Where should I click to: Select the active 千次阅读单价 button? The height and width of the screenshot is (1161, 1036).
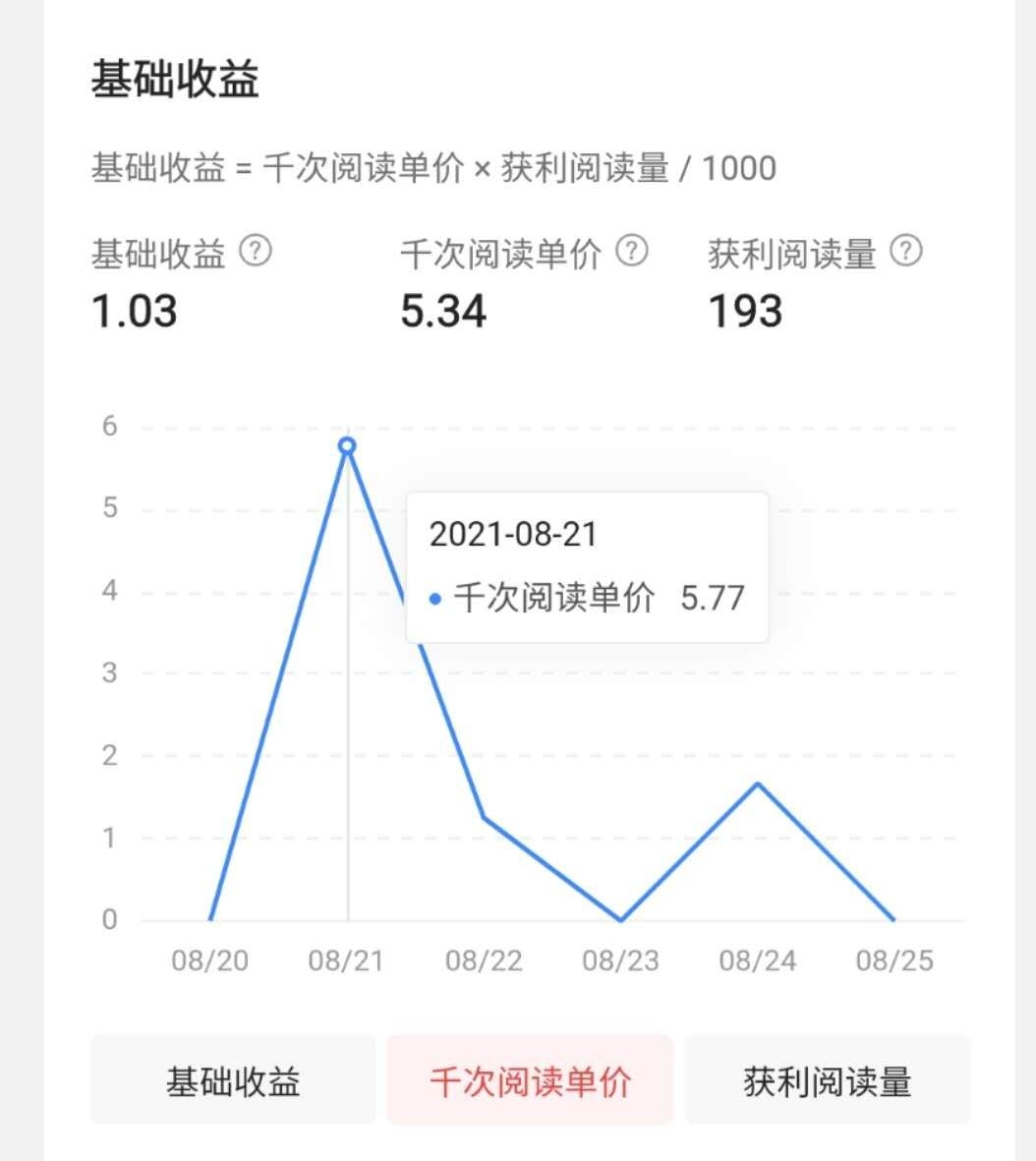[530, 1079]
